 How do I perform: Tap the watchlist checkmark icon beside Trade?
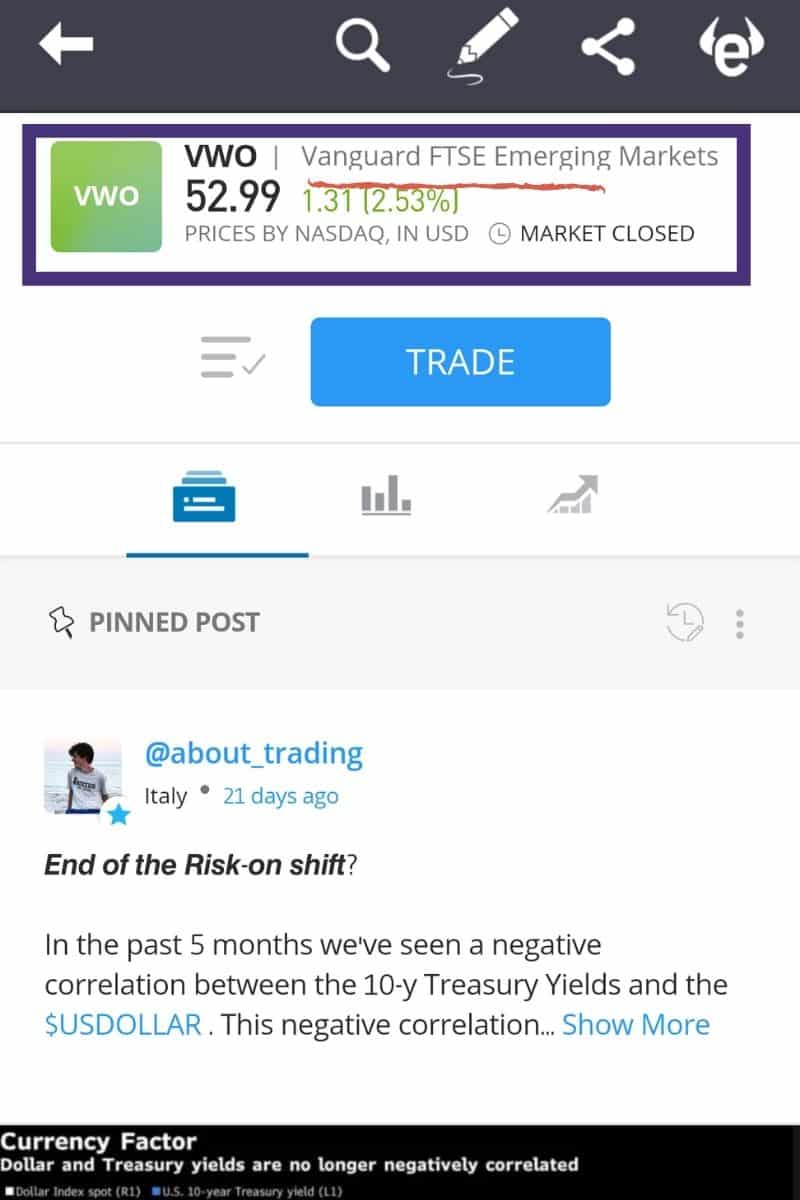pyautogui.click(x=232, y=361)
